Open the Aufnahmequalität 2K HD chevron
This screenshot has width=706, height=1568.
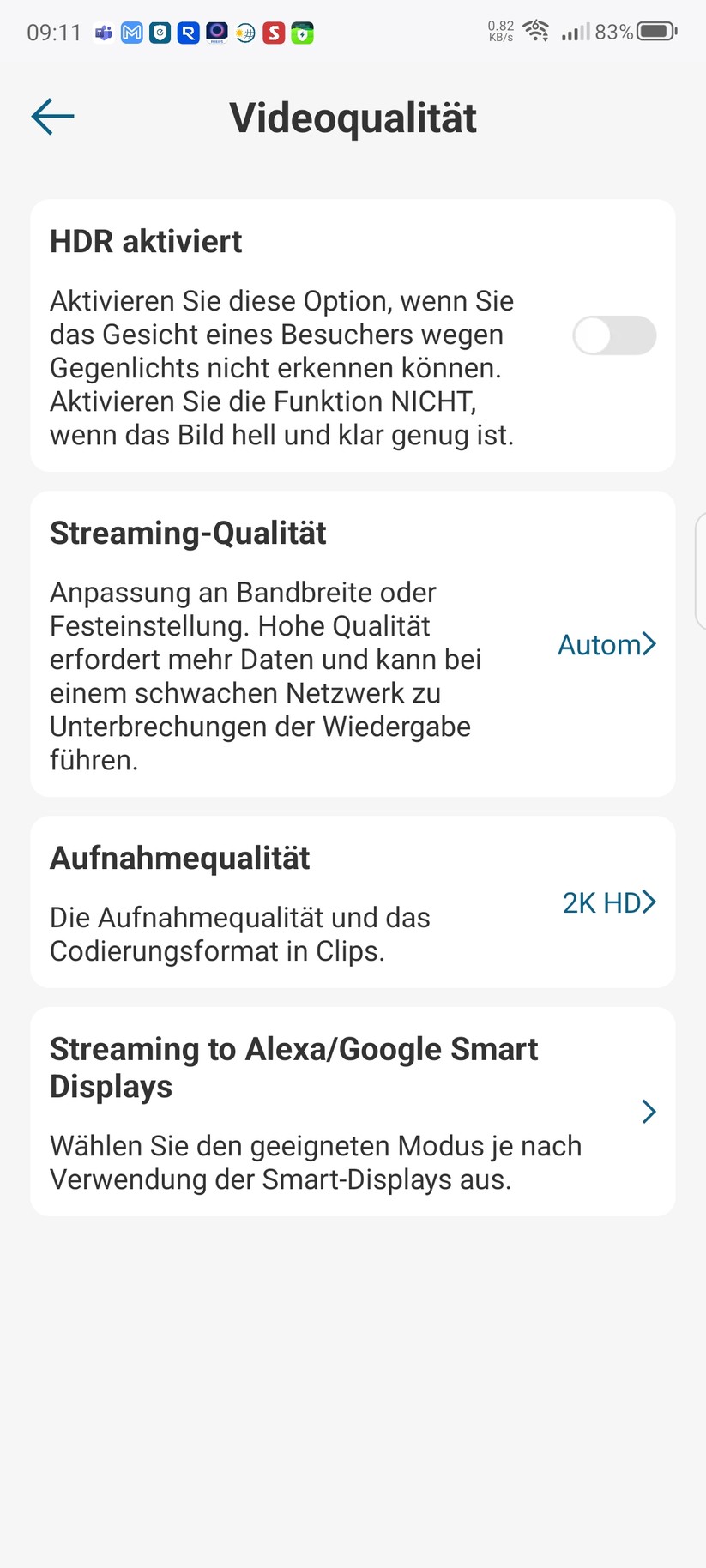tap(649, 902)
